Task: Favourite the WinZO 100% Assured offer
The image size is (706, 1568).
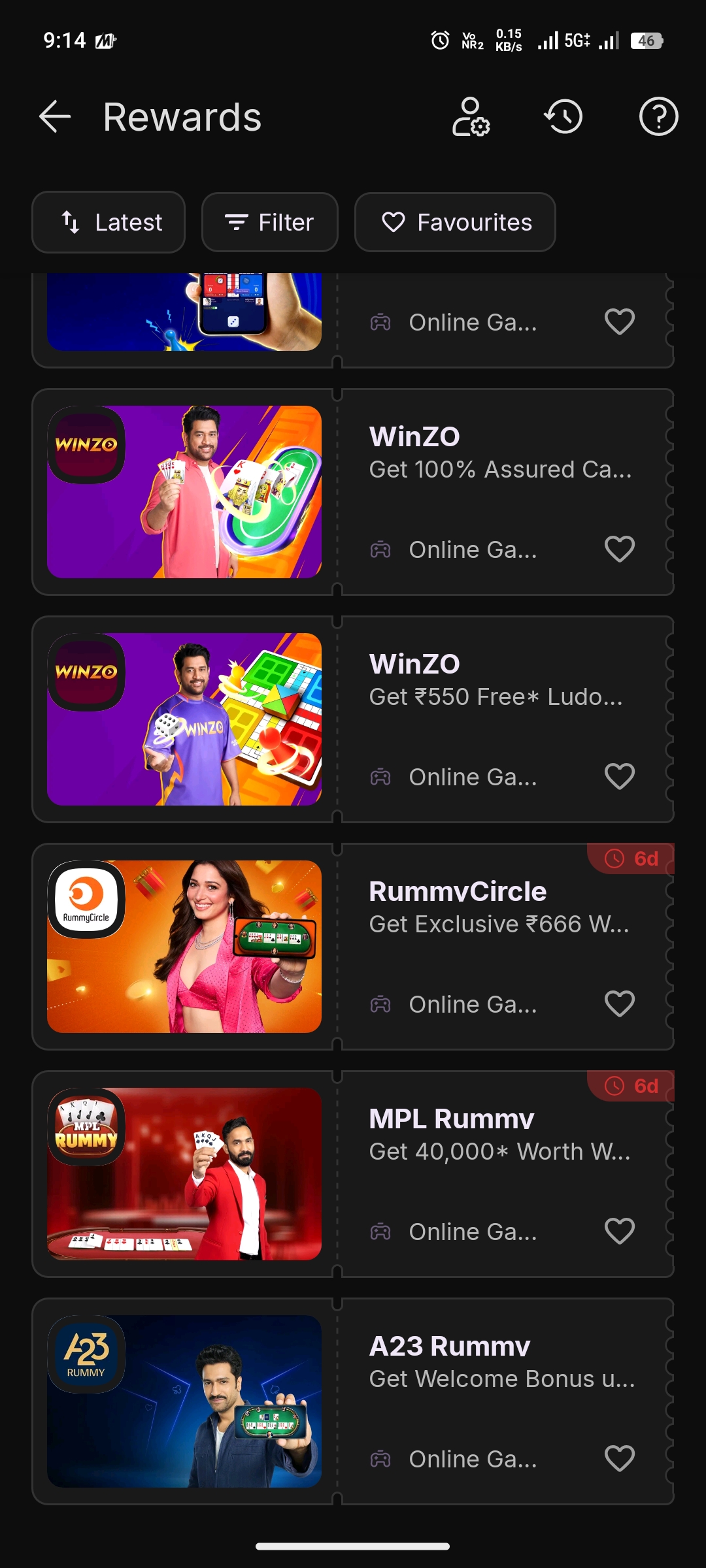Action: click(619, 549)
